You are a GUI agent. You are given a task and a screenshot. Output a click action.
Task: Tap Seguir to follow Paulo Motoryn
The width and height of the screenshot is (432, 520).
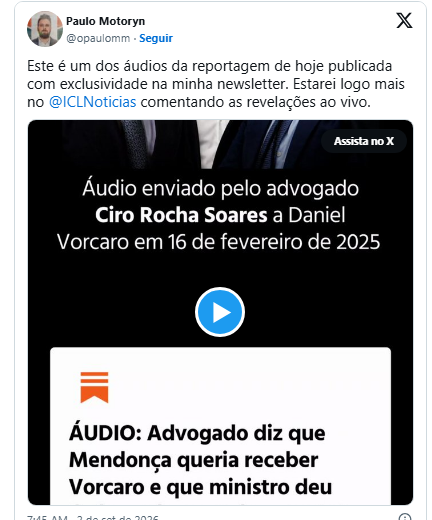[x=156, y=38]
